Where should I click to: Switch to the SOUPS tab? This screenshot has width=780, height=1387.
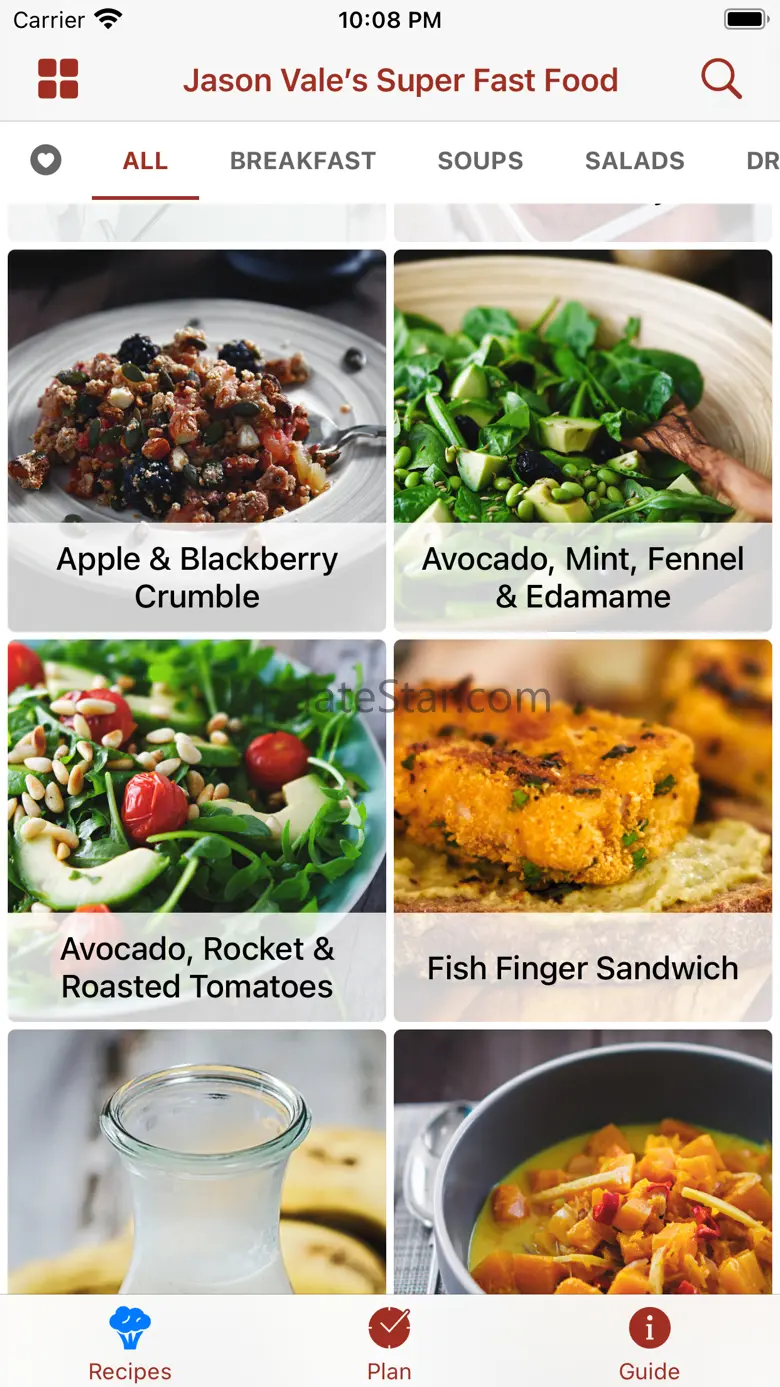[480, 161]
